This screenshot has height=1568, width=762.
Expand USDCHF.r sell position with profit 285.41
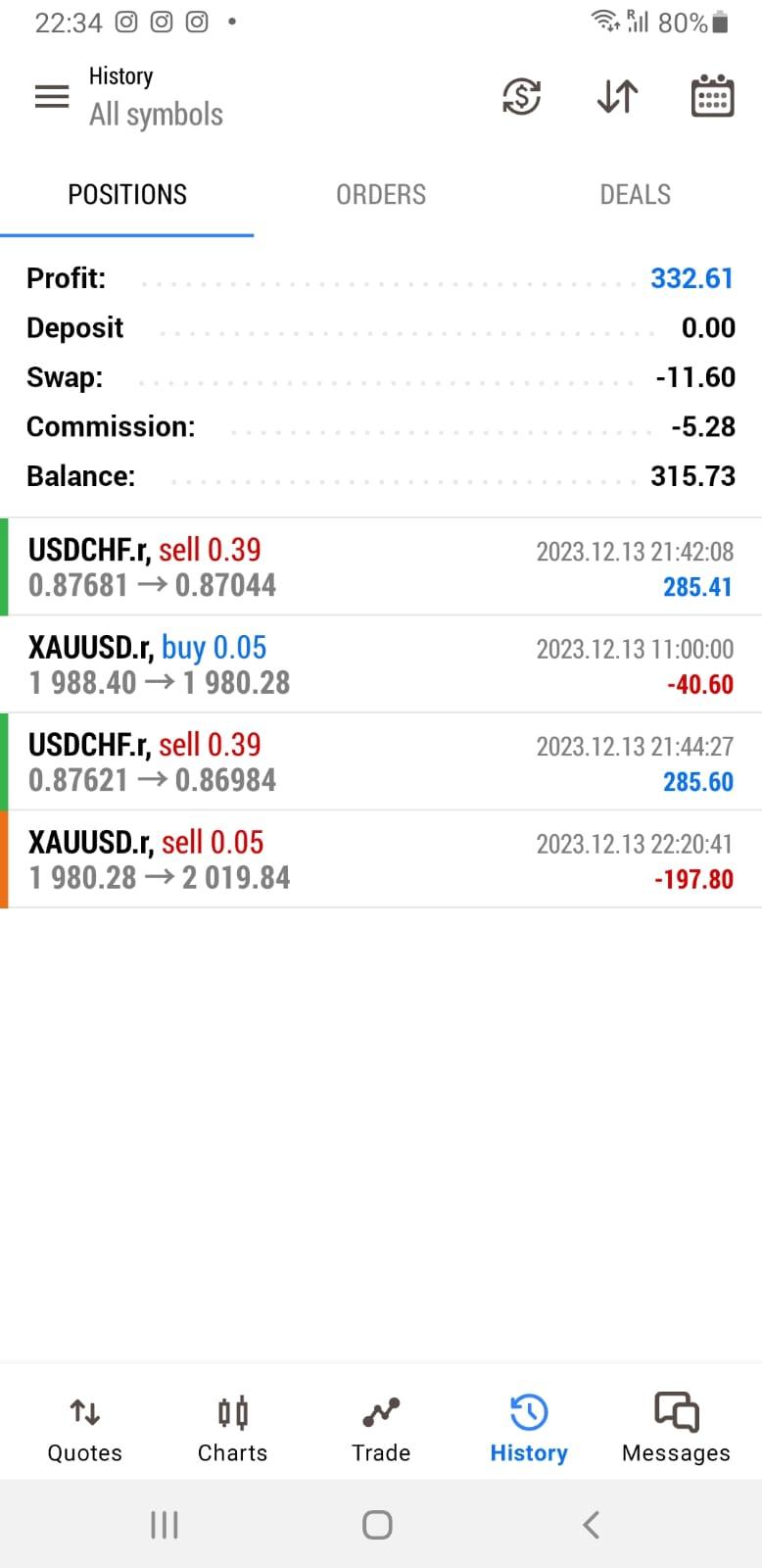click(381, 566)
